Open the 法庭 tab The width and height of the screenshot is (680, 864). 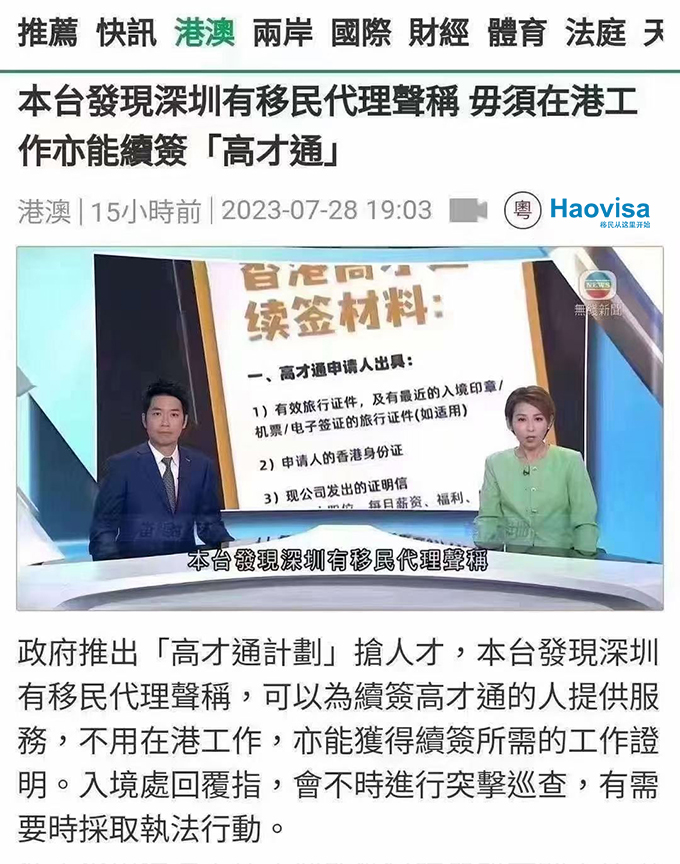(595, 33)
